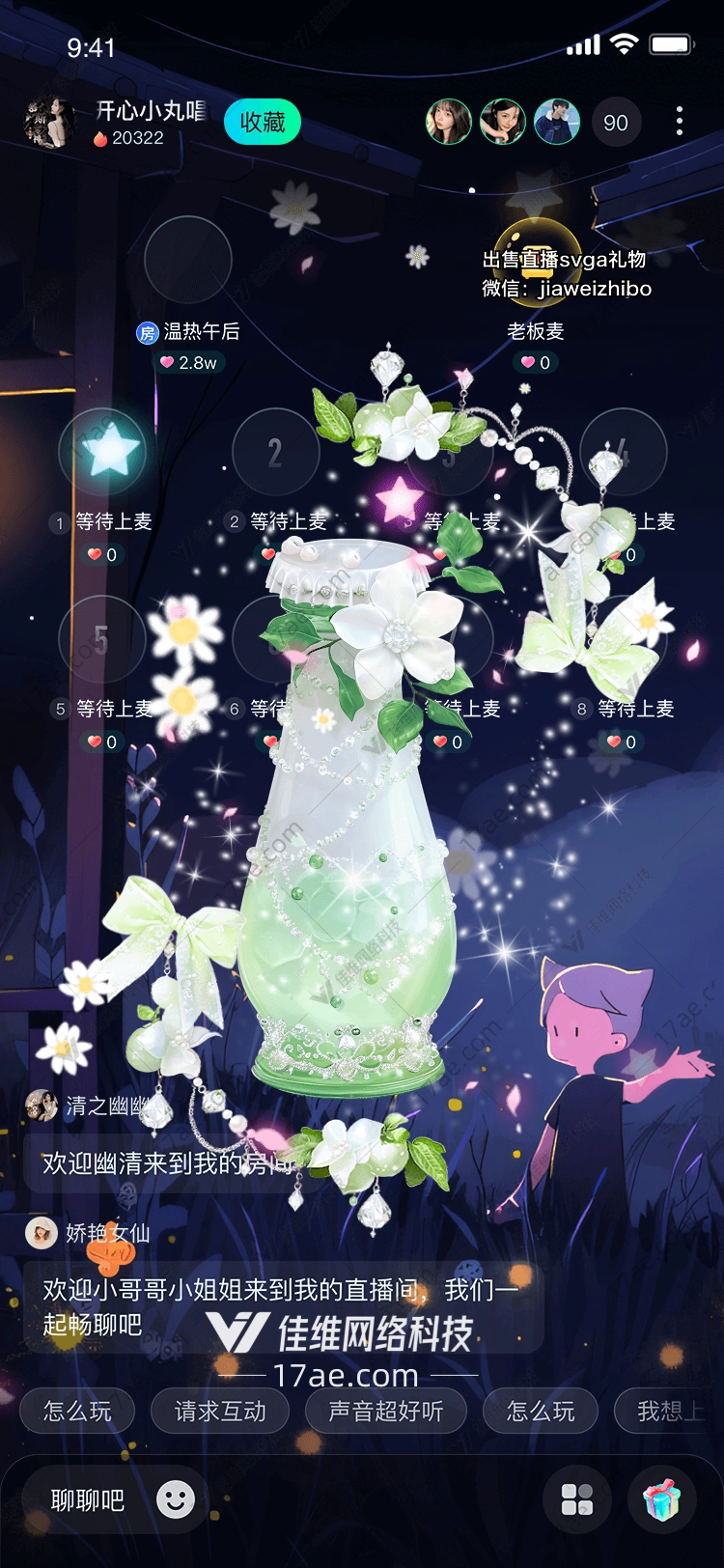The height and width of the screenshot is (1568, 724).
Task: Tap the 收藏 button to favorite the room
Action: click(x=262, y=123)
